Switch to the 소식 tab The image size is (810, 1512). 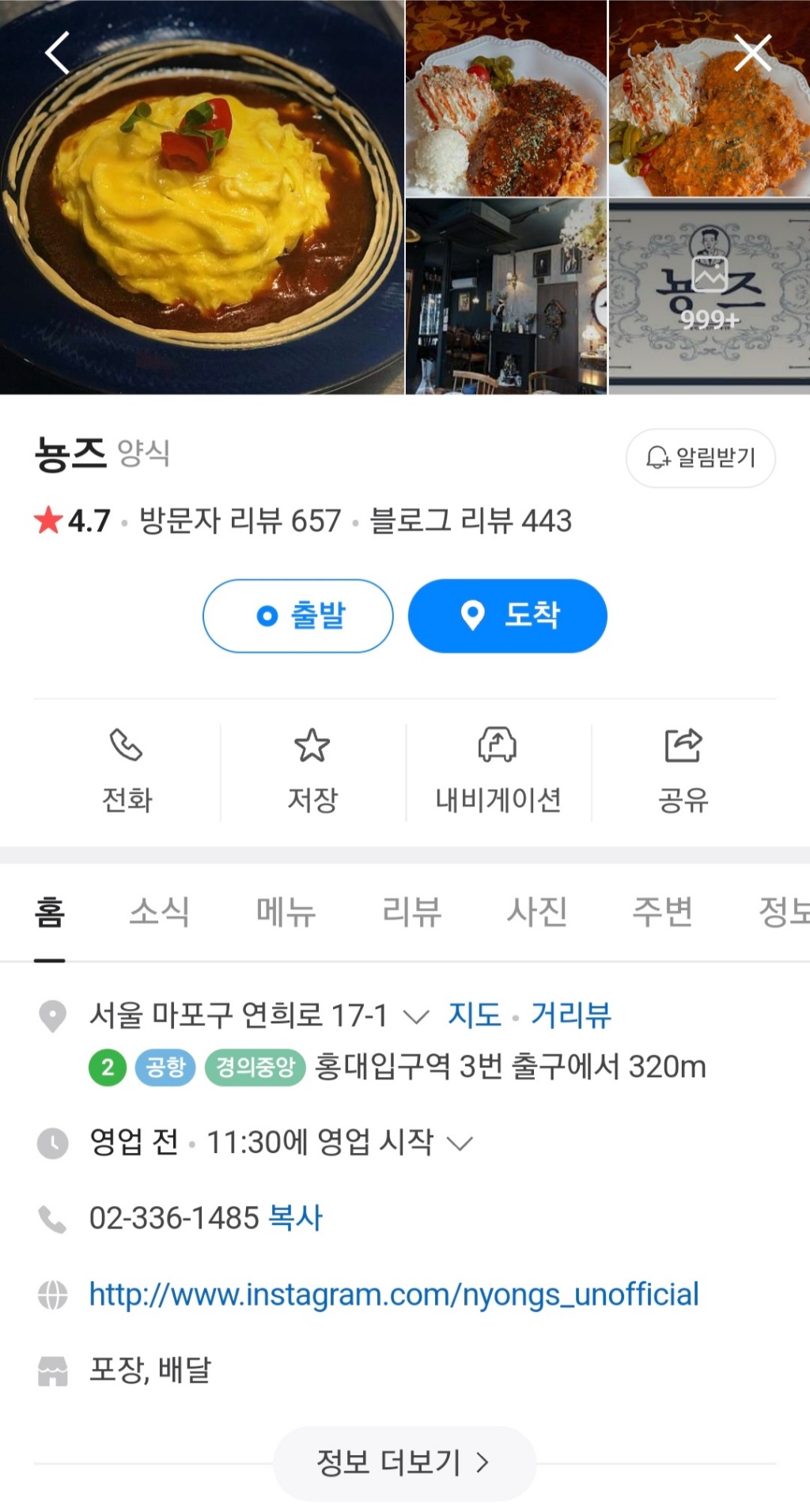pyautogui.click(x=160, y=912)
